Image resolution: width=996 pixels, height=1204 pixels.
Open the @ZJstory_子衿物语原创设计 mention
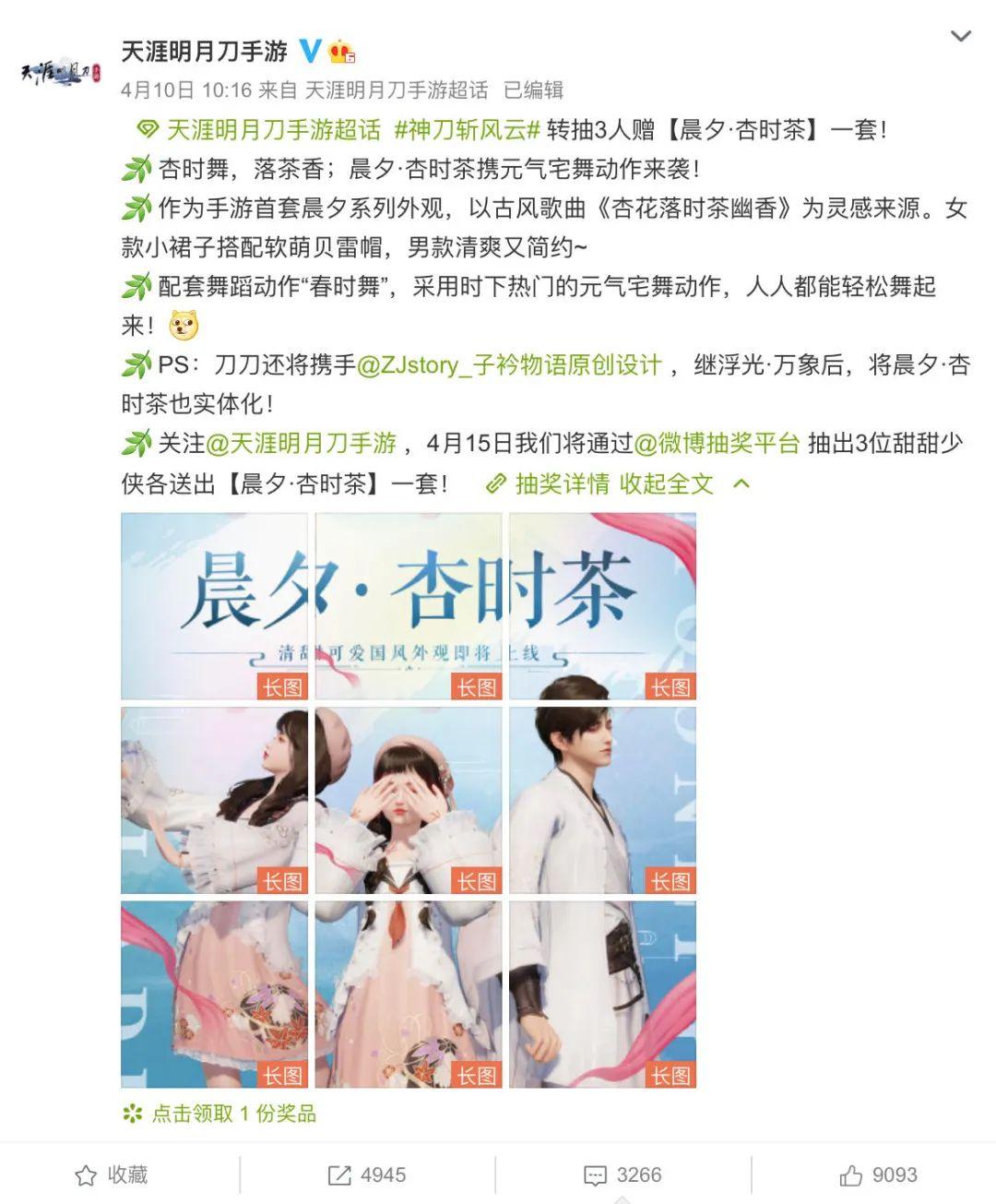pos(509,365)
